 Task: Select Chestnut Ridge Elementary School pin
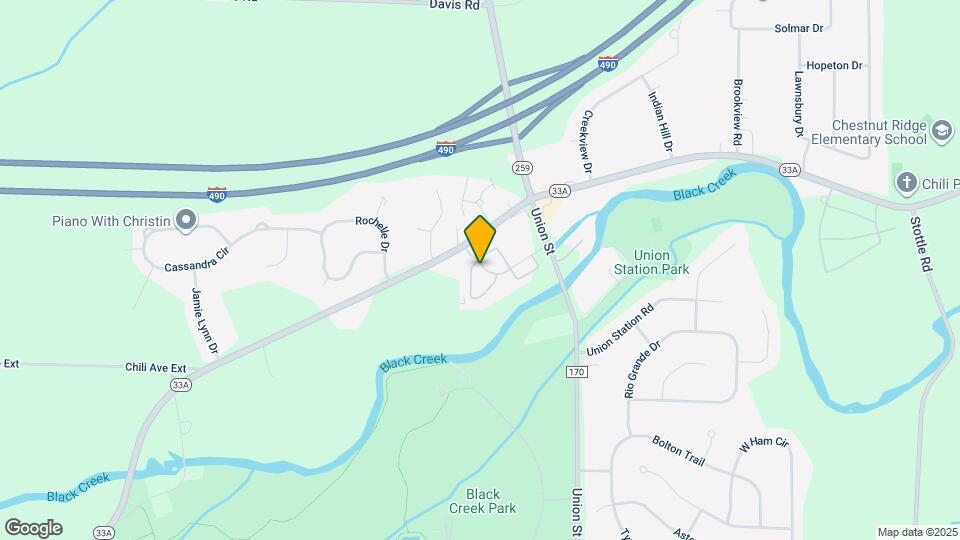[942, 131]
